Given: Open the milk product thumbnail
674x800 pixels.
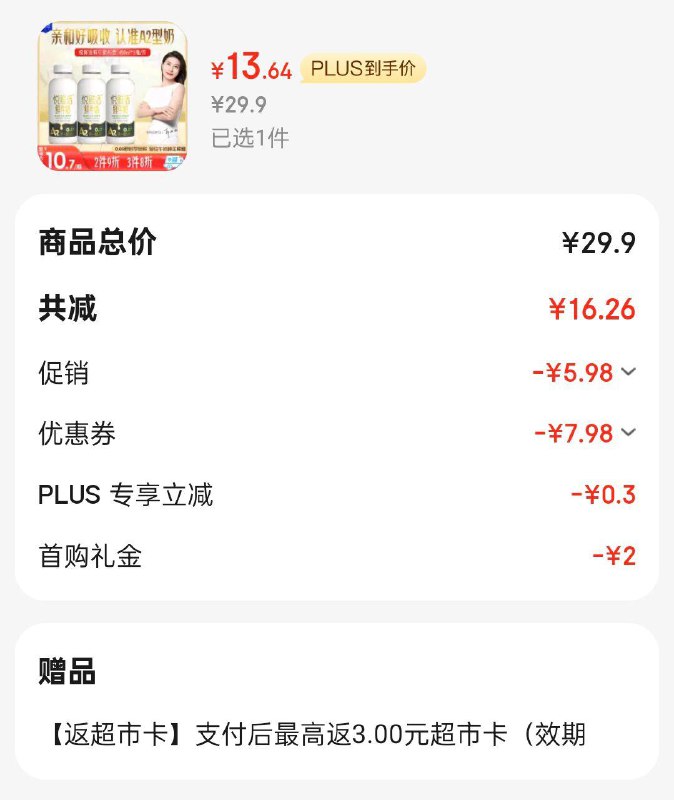Looking at the screenshot, I should (113, 97).
